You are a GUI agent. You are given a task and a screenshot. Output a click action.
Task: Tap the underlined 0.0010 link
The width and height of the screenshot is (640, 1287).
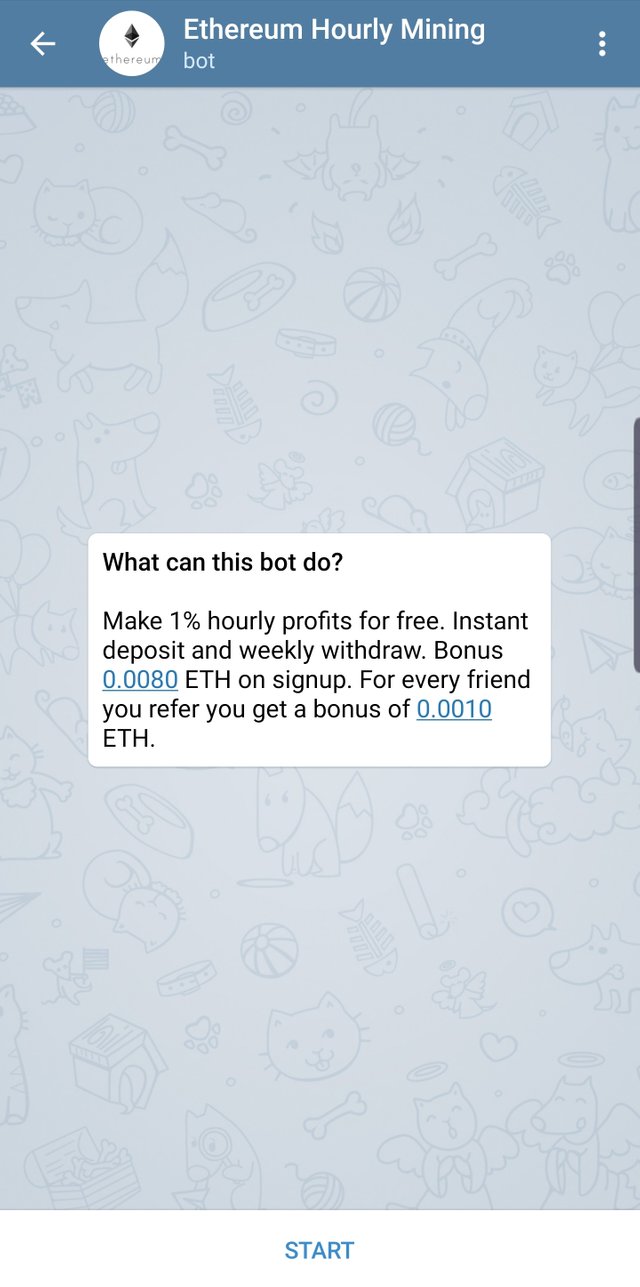(x=454, y=710)
